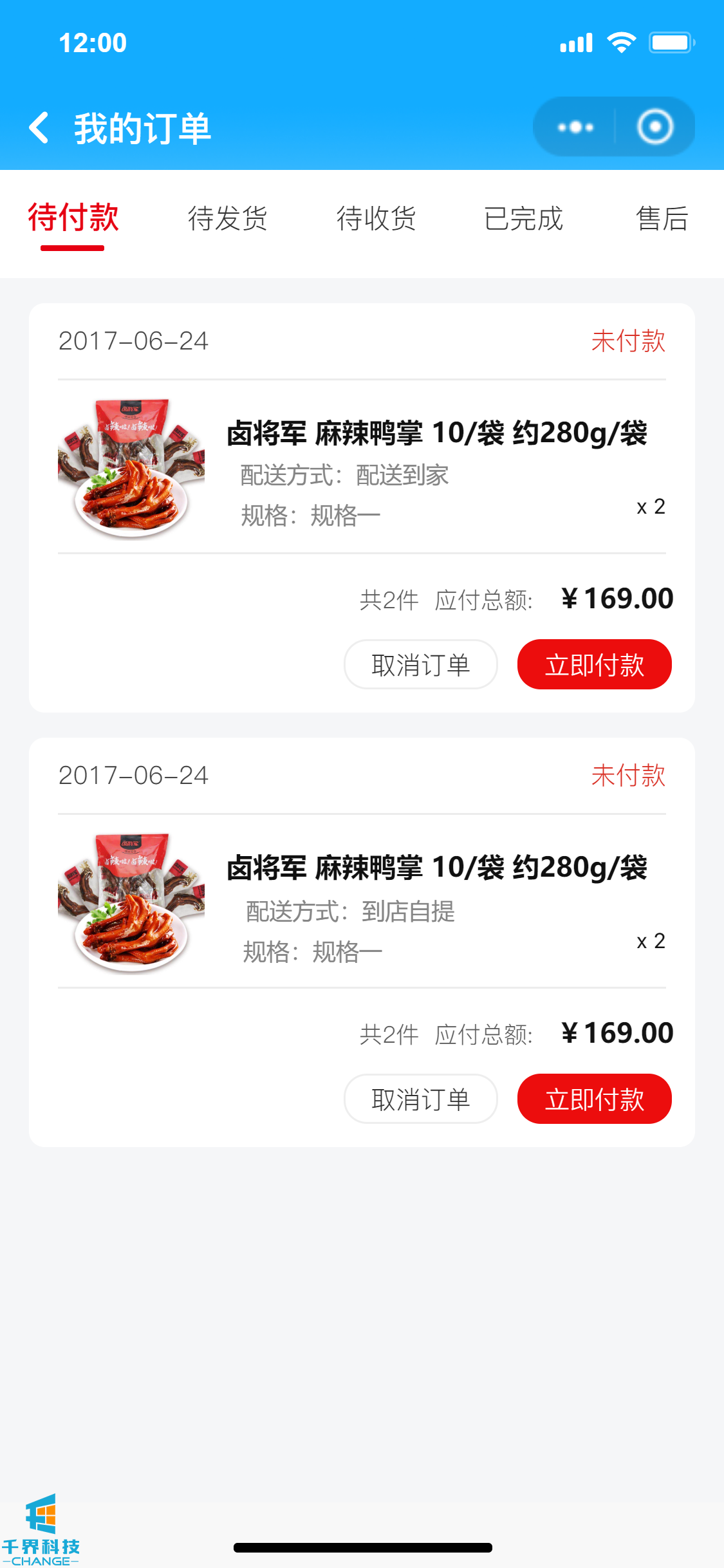This screenshot has height=1568, width=724.
Task: Select the 待付款 tab
Action: click(73, 218)
